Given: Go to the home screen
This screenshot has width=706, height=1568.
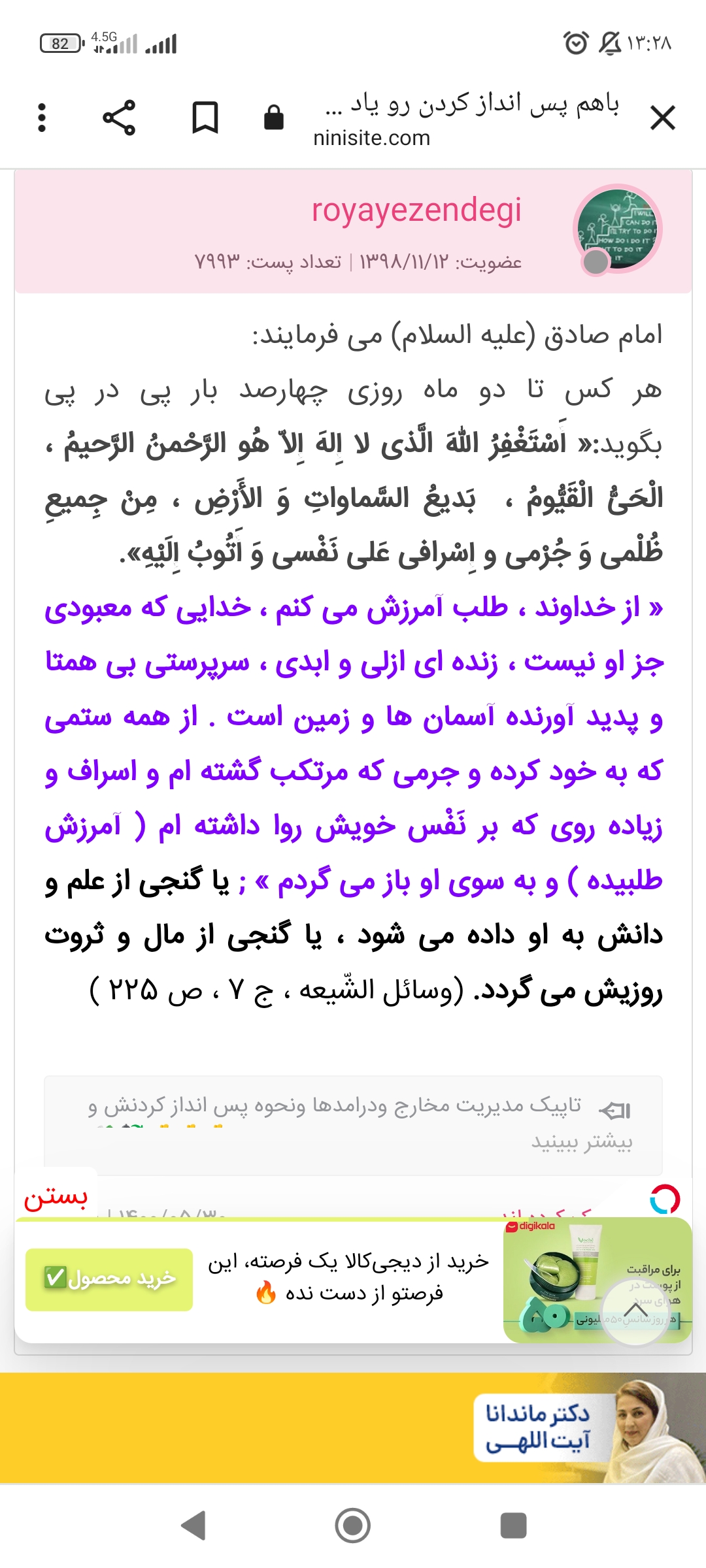Looking at the screenshot, I should 353,1526.
